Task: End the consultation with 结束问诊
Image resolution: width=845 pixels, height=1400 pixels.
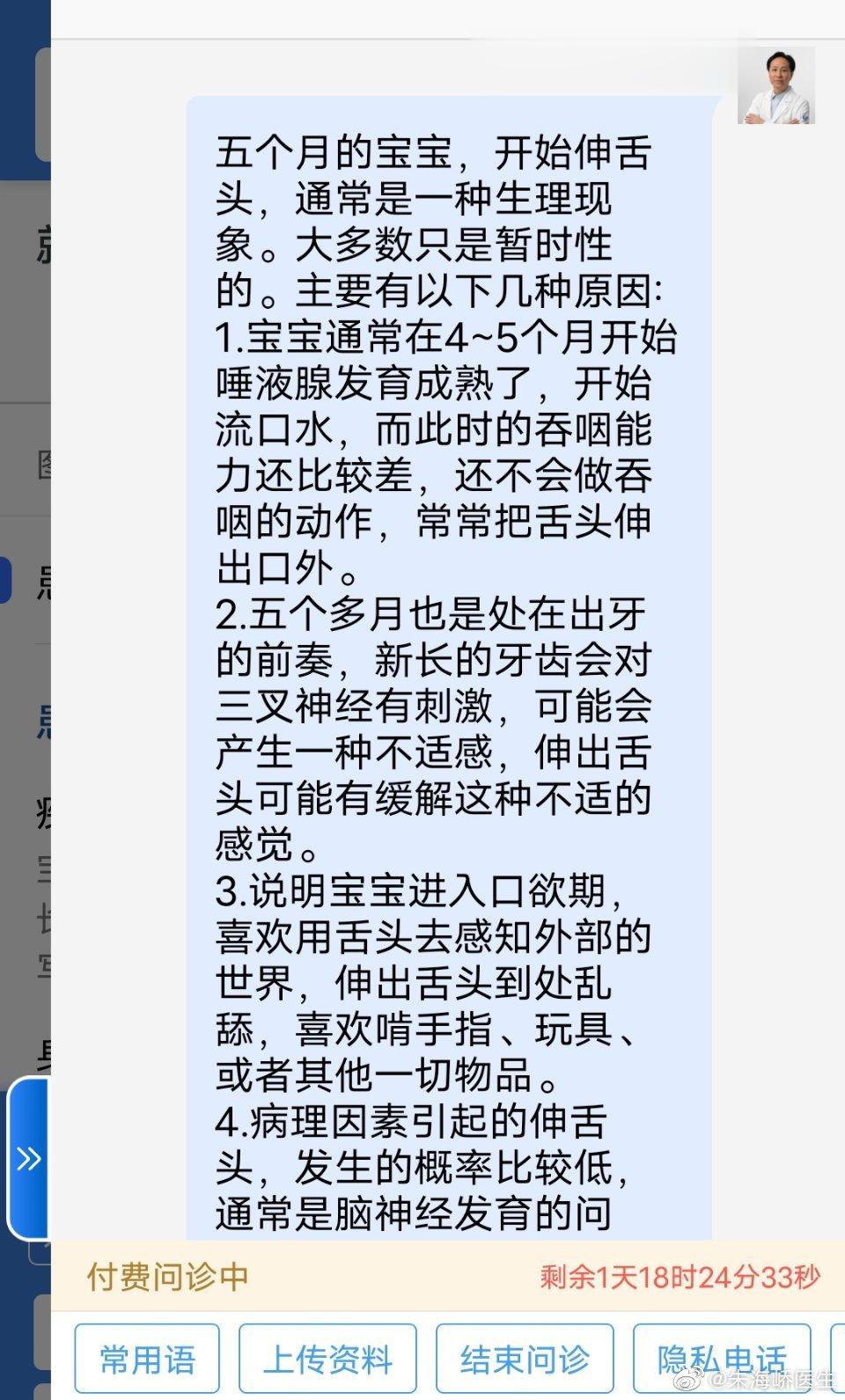Action: [525, 1360]
